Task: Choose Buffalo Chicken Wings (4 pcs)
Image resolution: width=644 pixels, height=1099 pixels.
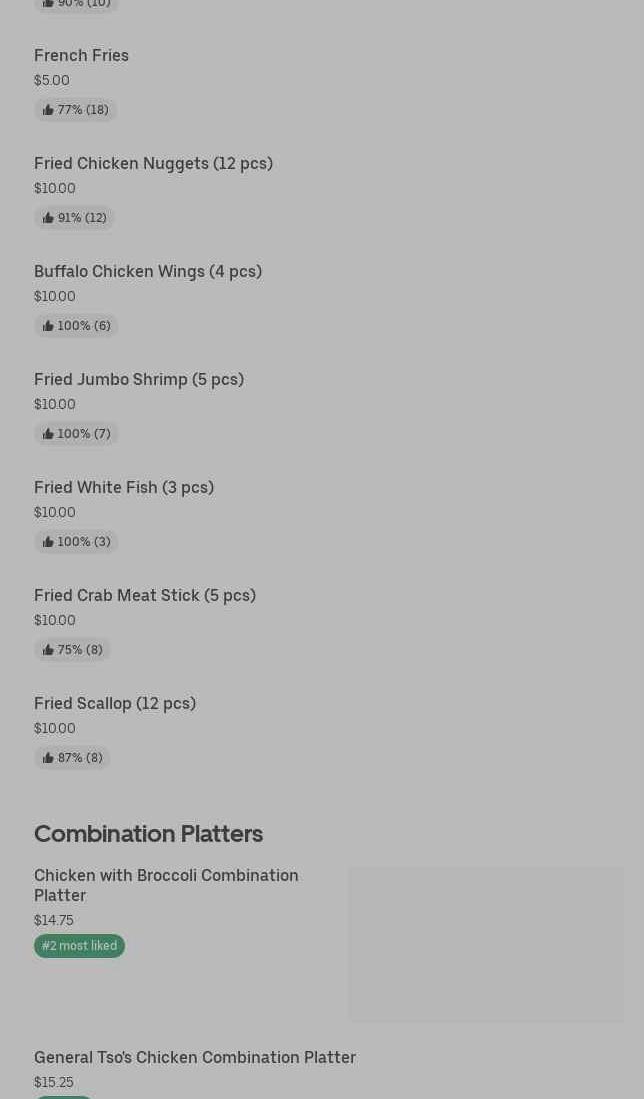Action: 148,272
